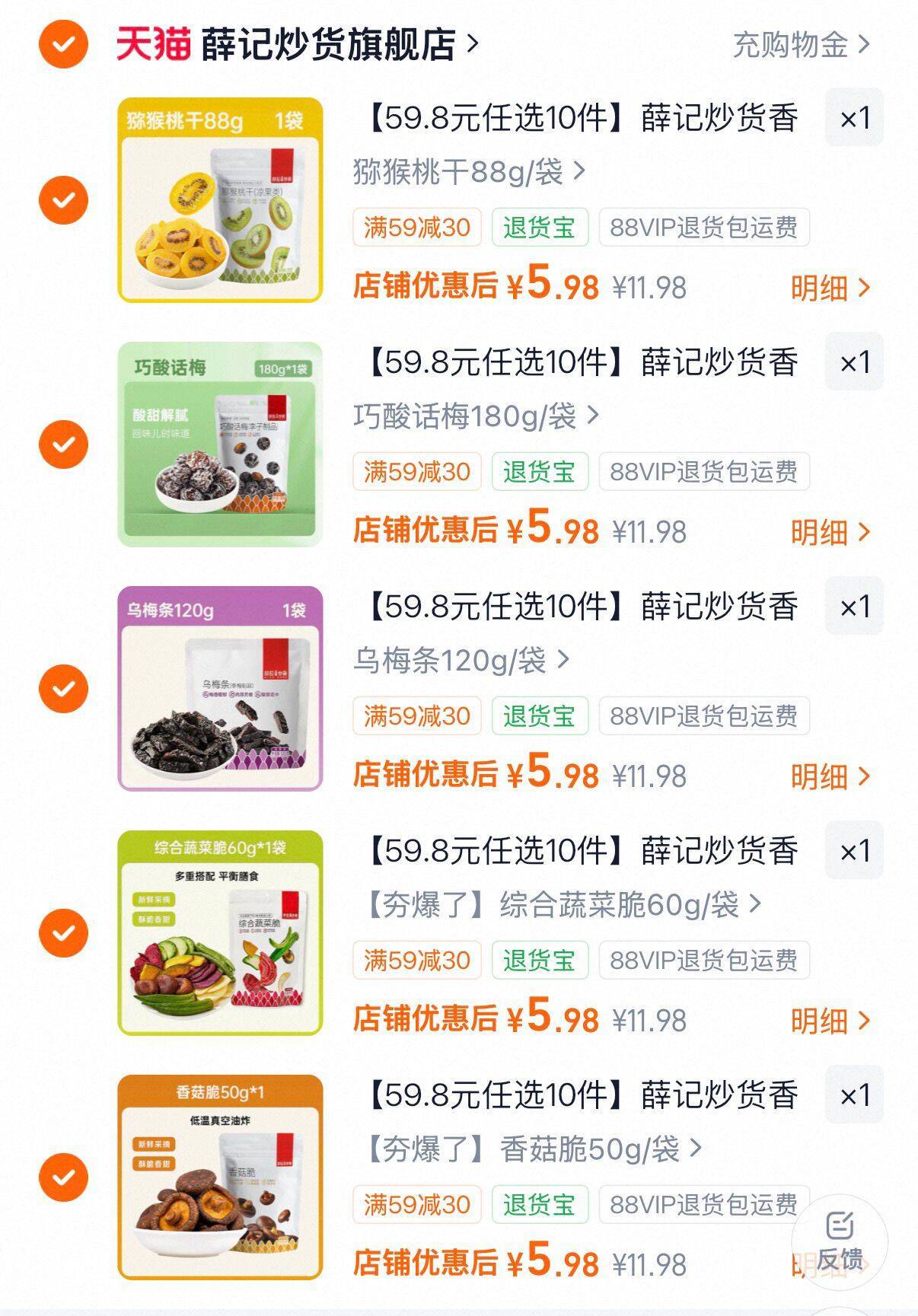
Task: Uncheck the store-level select-all checkbox
Action: click(63, 44)
